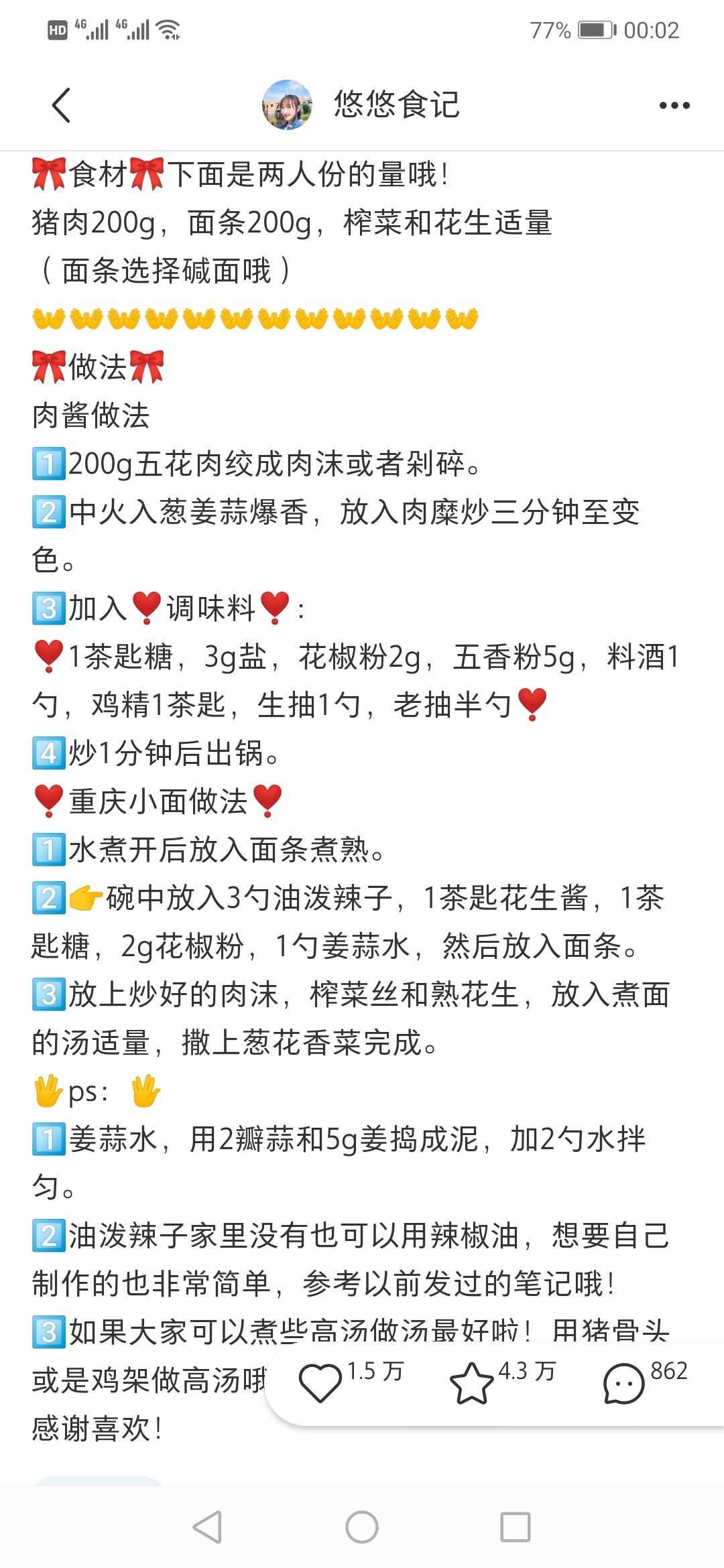This screenshot has height=1568, width=724.
Task: Open the comments bubble
Action: [623, 1383]
